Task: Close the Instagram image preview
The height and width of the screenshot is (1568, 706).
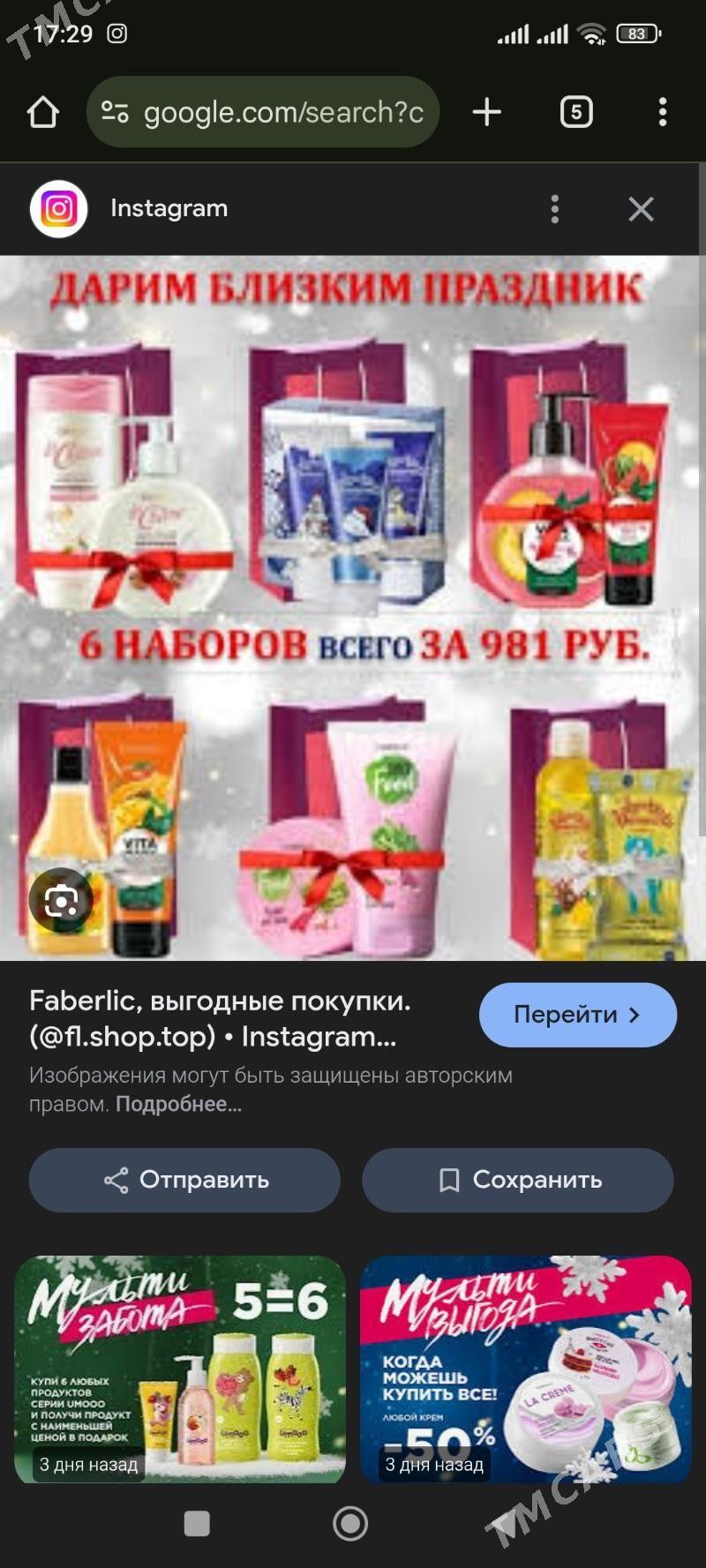Action: click(641, 209)
